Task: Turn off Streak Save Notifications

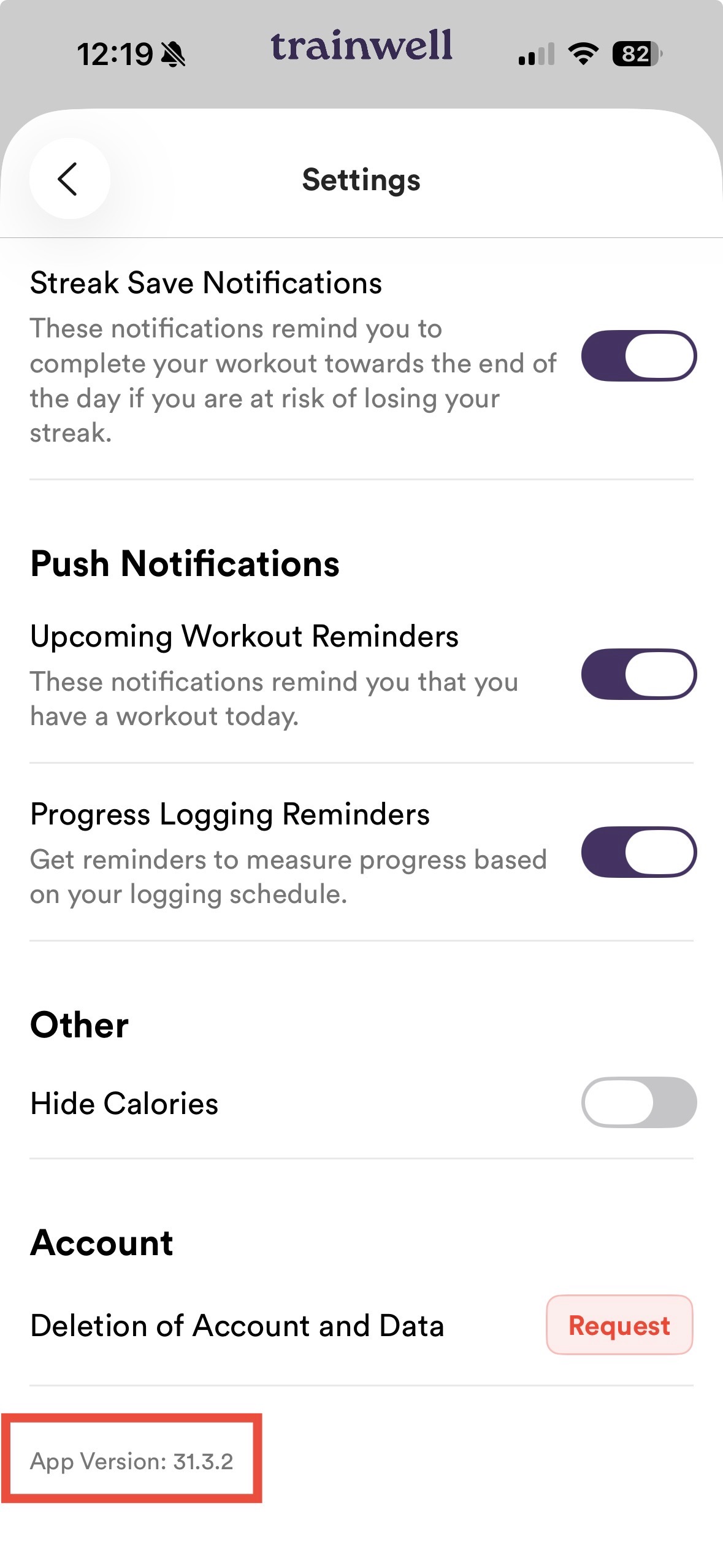Action: coord(638,356)
